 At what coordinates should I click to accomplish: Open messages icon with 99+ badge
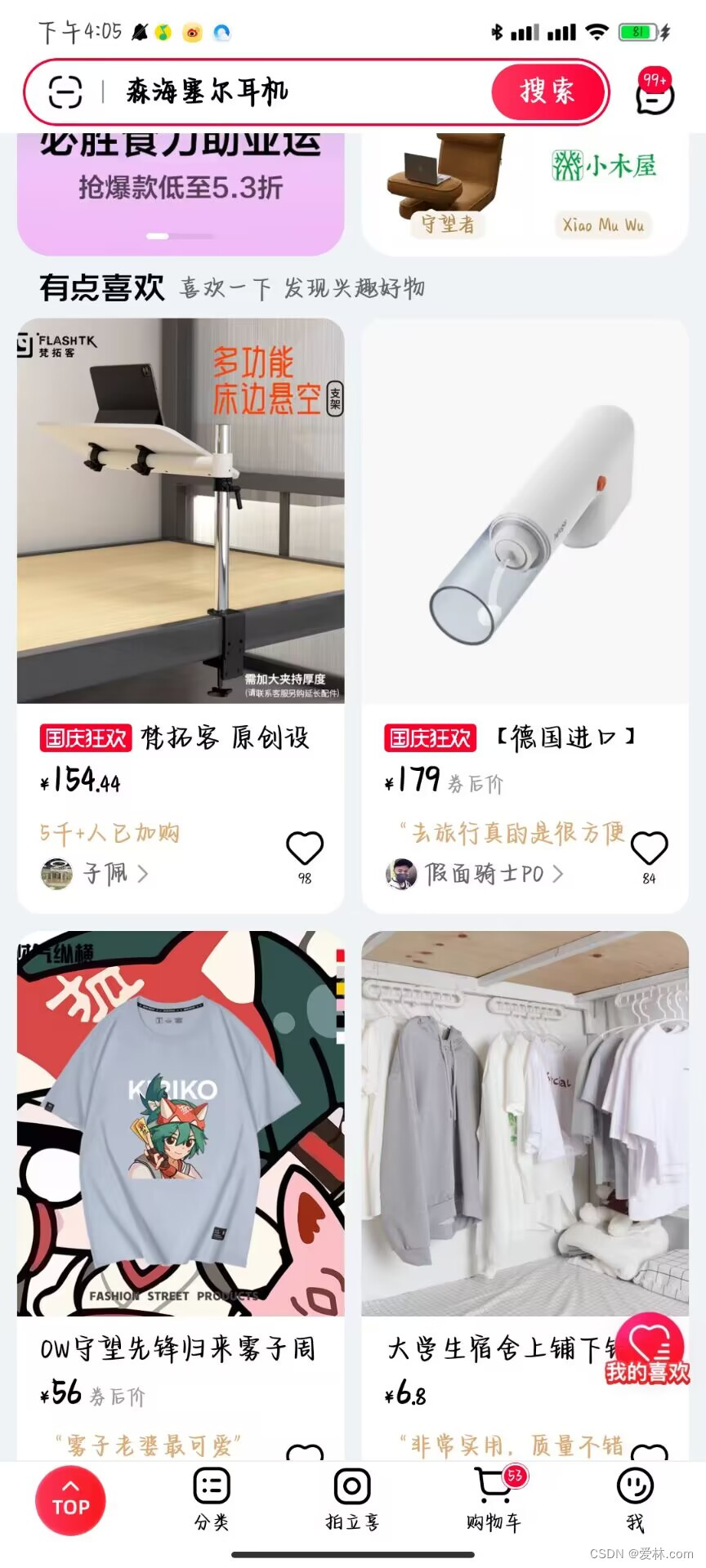point(654,93)
